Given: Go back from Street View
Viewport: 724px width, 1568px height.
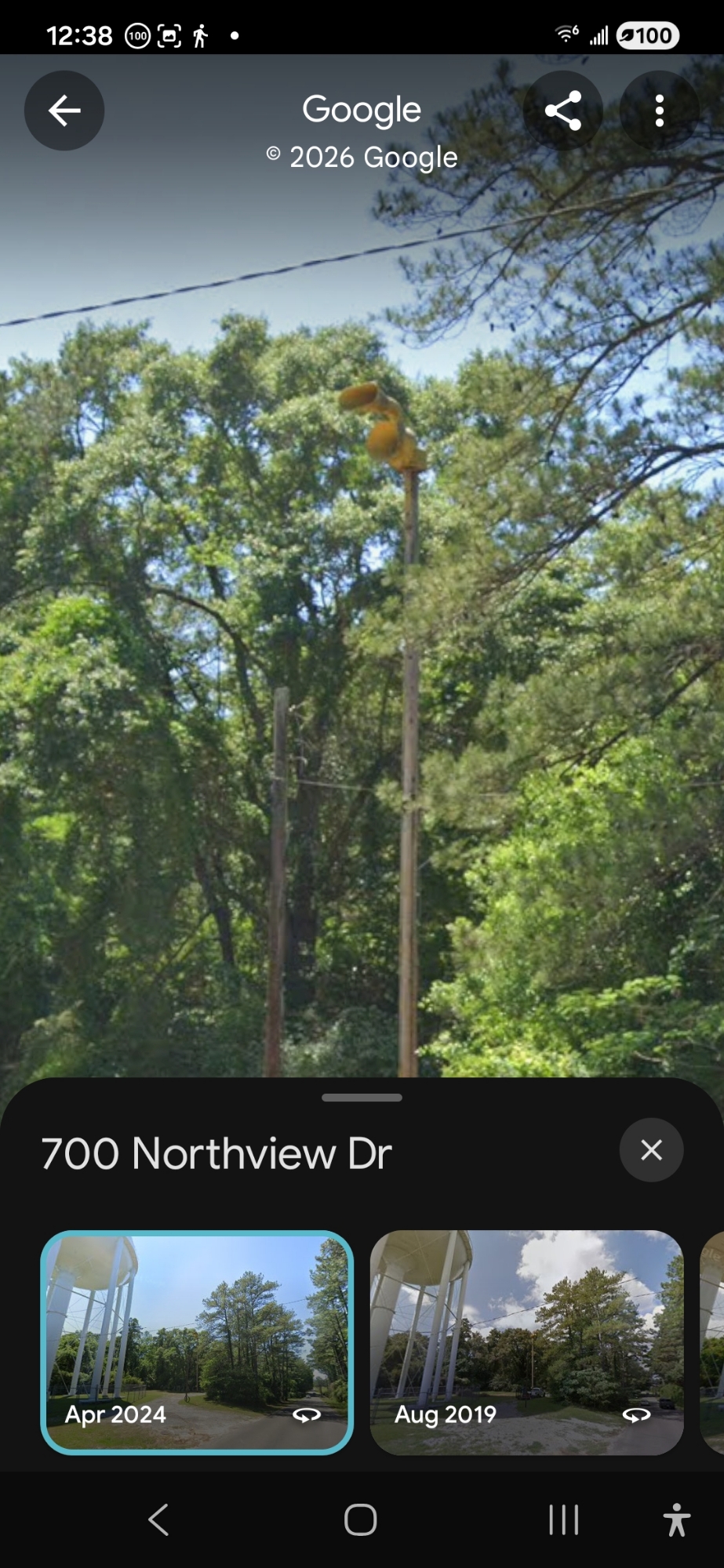Looking at the screenshot, I should (x=64, y=111).
